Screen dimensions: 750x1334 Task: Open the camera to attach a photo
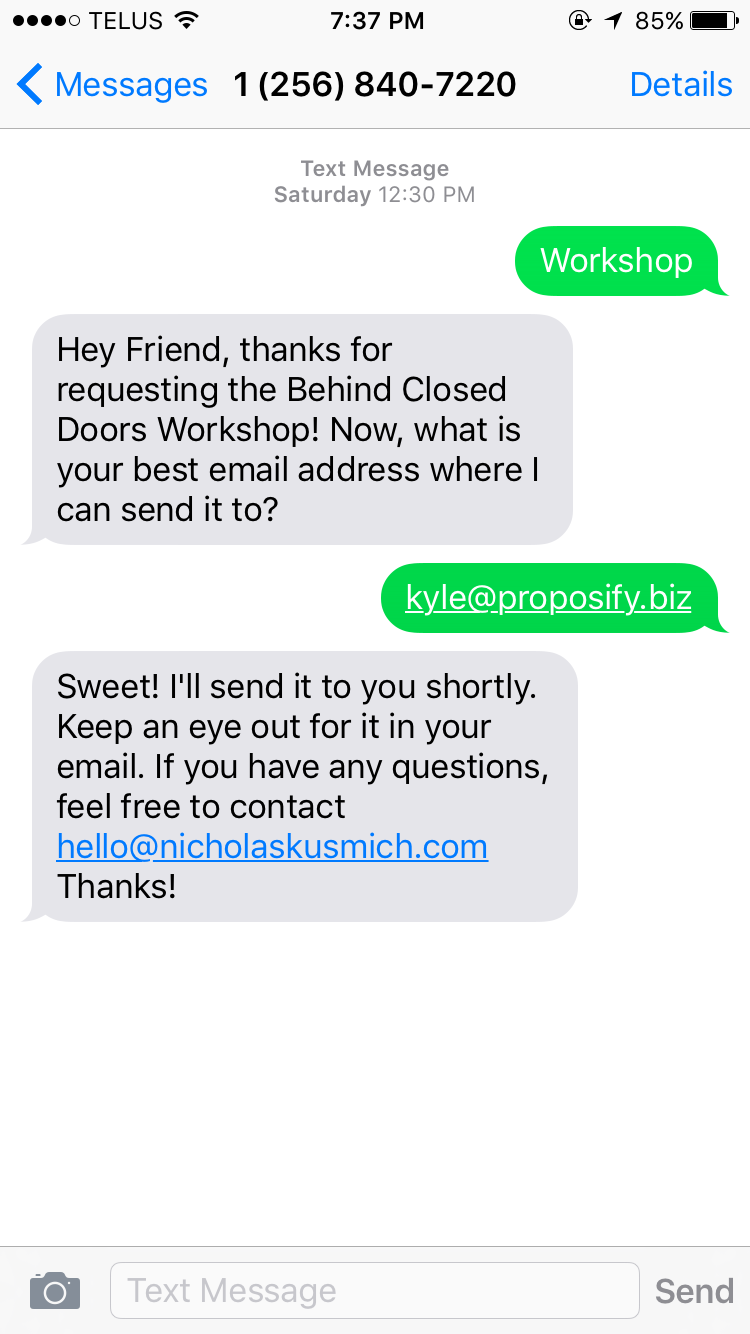coord(55,1291)
